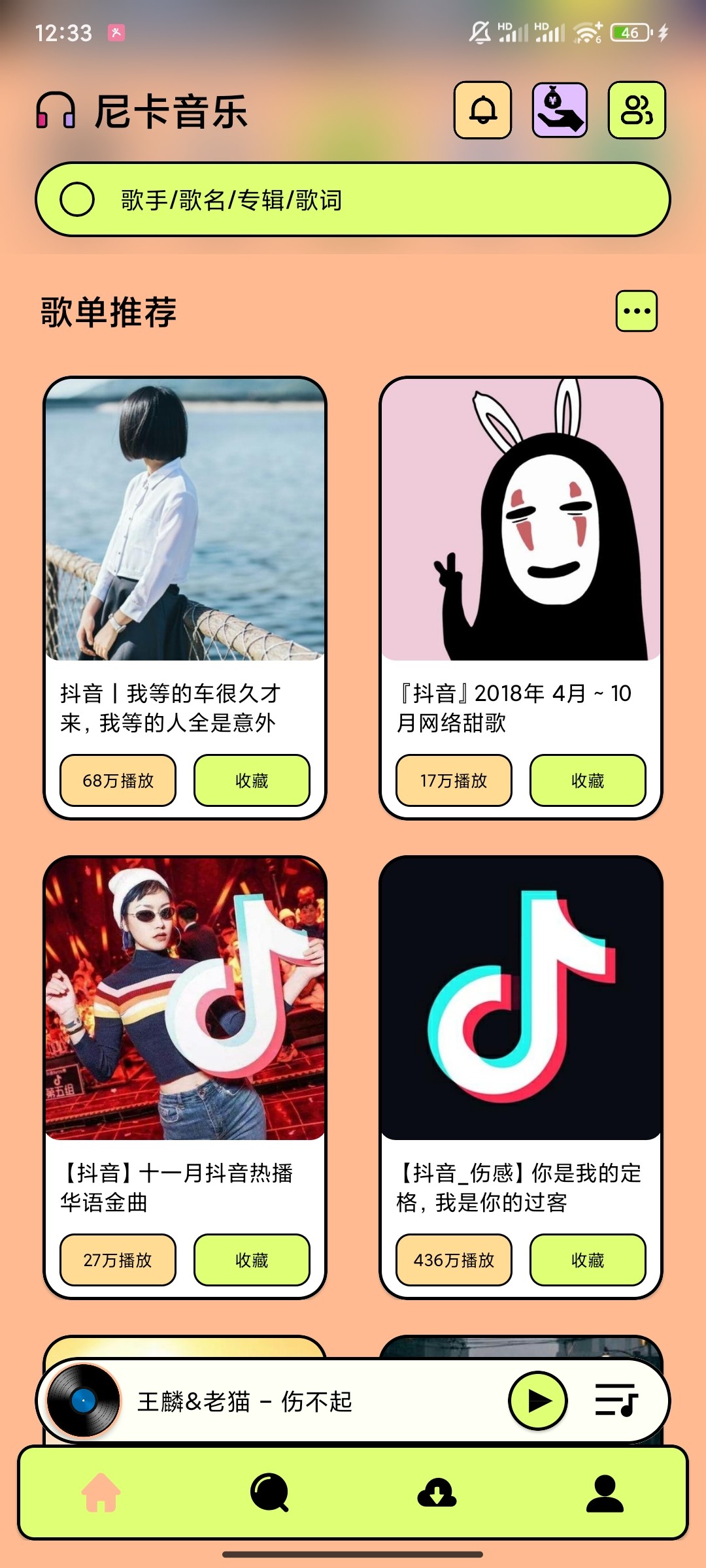This screenshot has width=706, height=1568.
Task: Collect the playlist with 68万播放
Action: 252,780
